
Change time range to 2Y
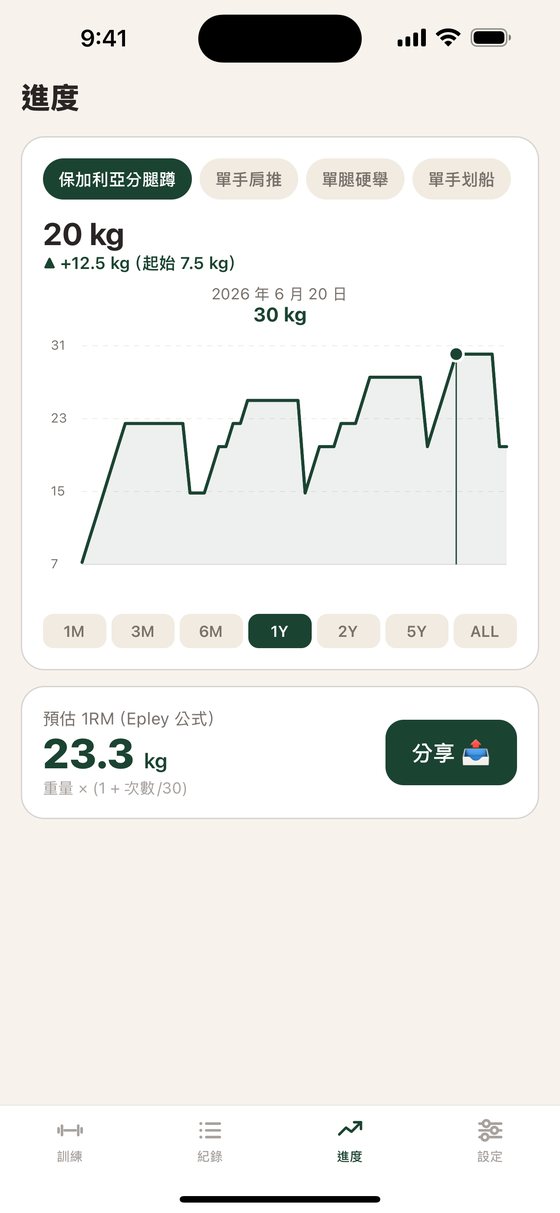click(348, 631)
